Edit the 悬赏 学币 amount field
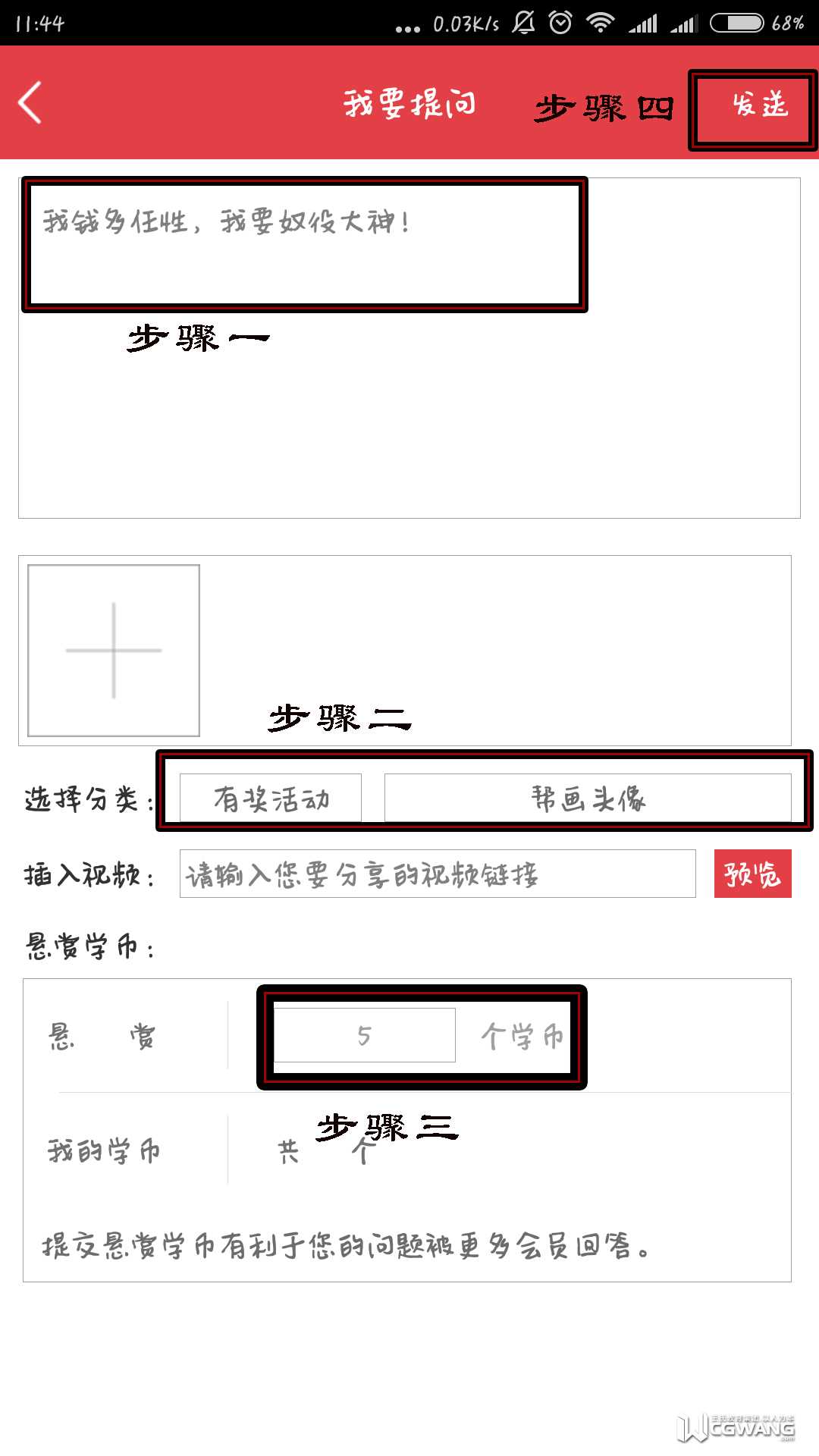This screenshot has width=819, height=1456. pyautogui.click(x=364, y=1035)
